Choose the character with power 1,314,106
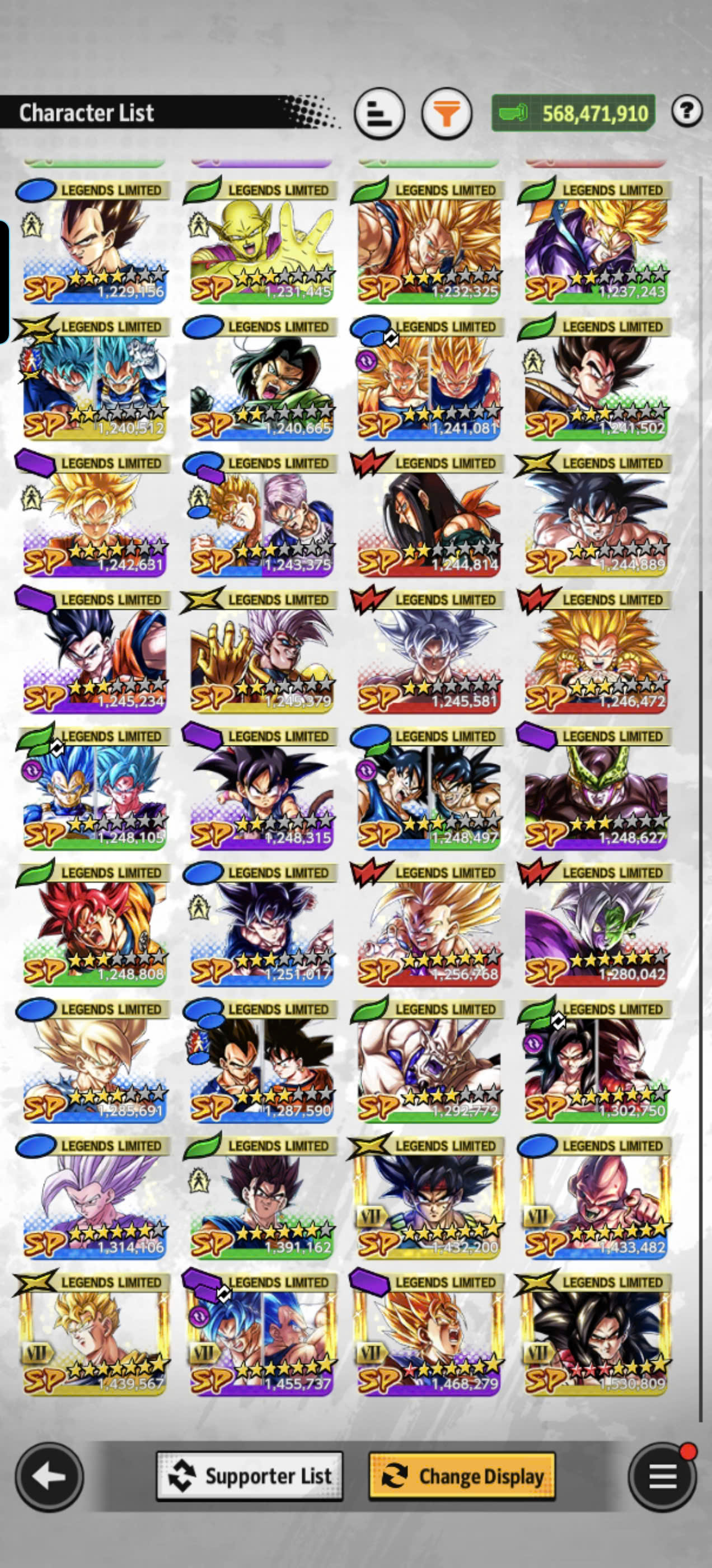712x1568 pixels. [93, 1196]
